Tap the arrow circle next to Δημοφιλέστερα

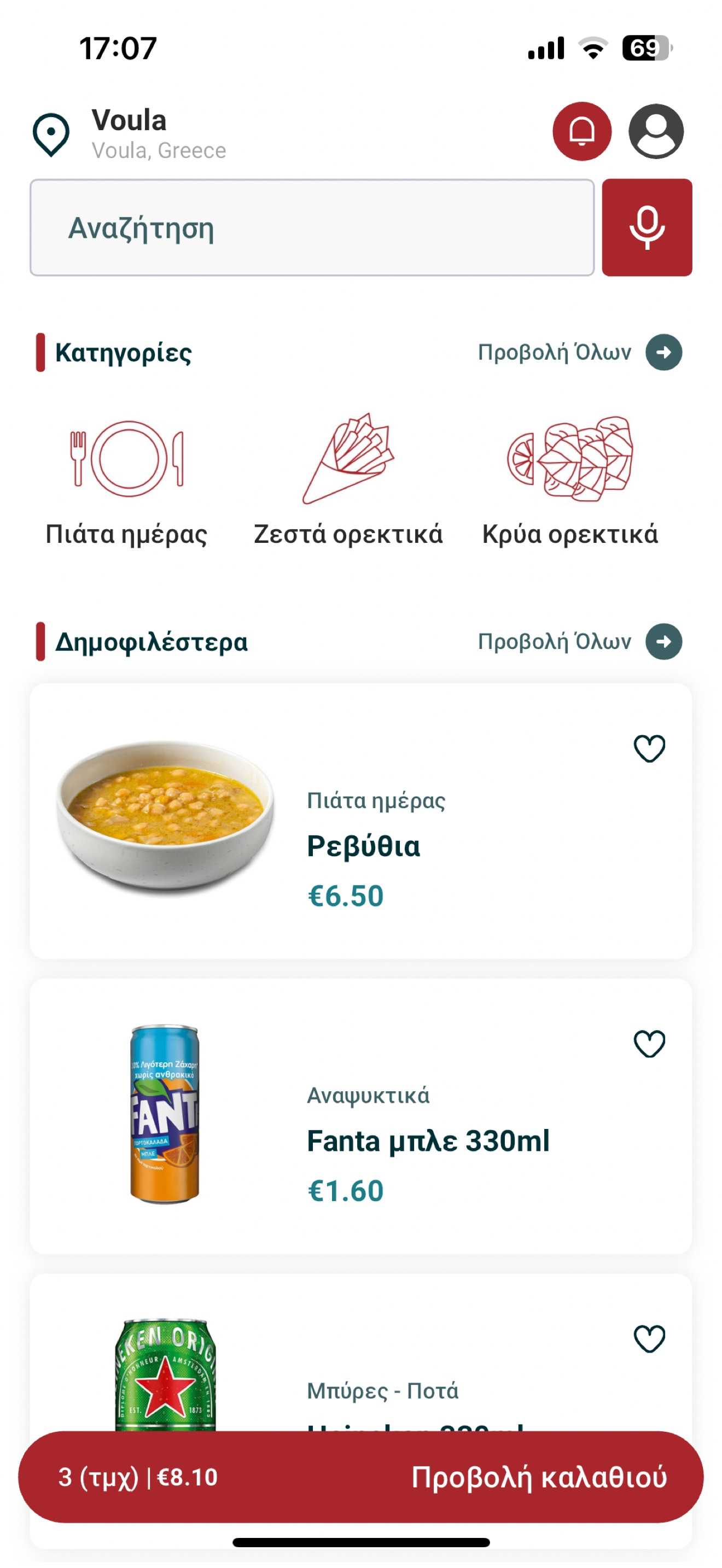tap(663, 640)
